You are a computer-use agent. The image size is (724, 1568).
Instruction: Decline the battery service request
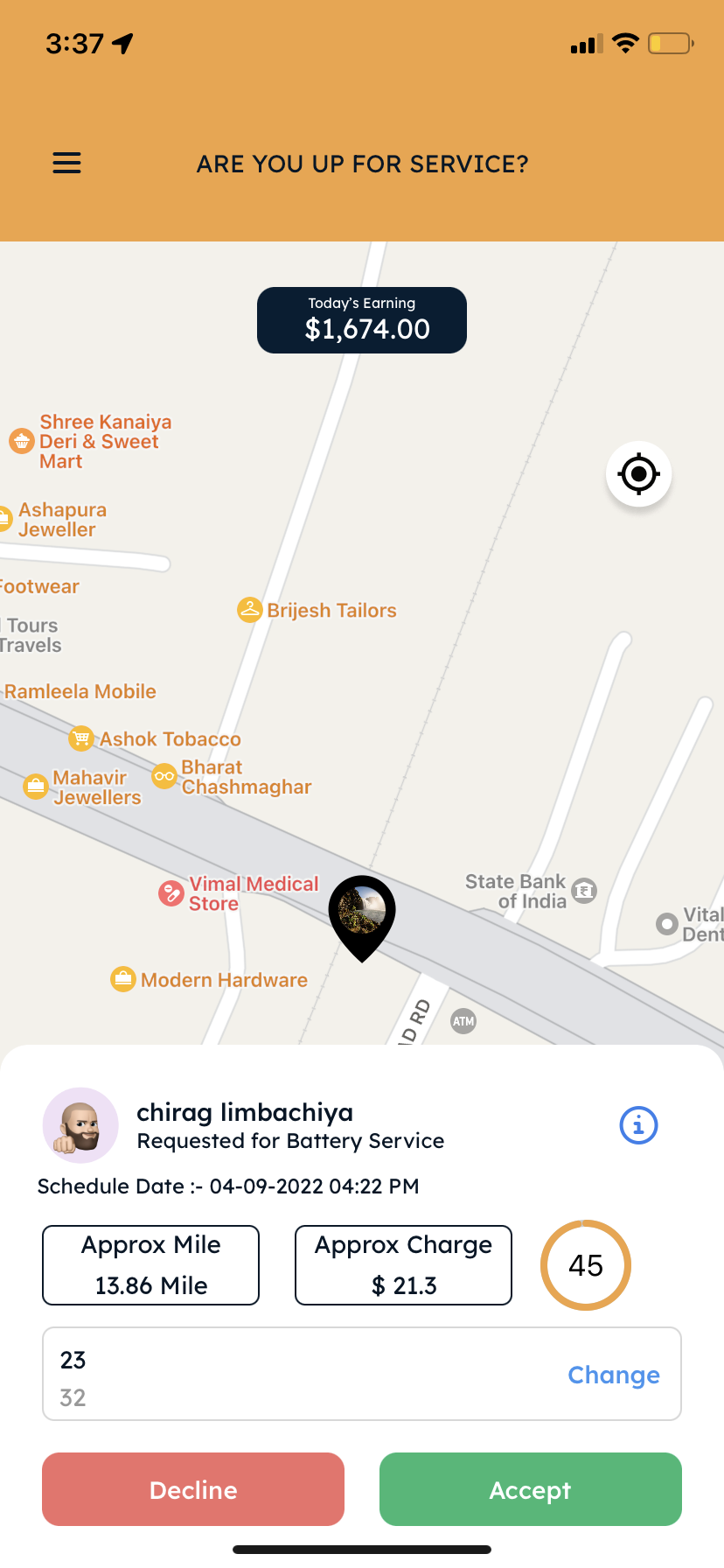click(x=193, y=1489)
